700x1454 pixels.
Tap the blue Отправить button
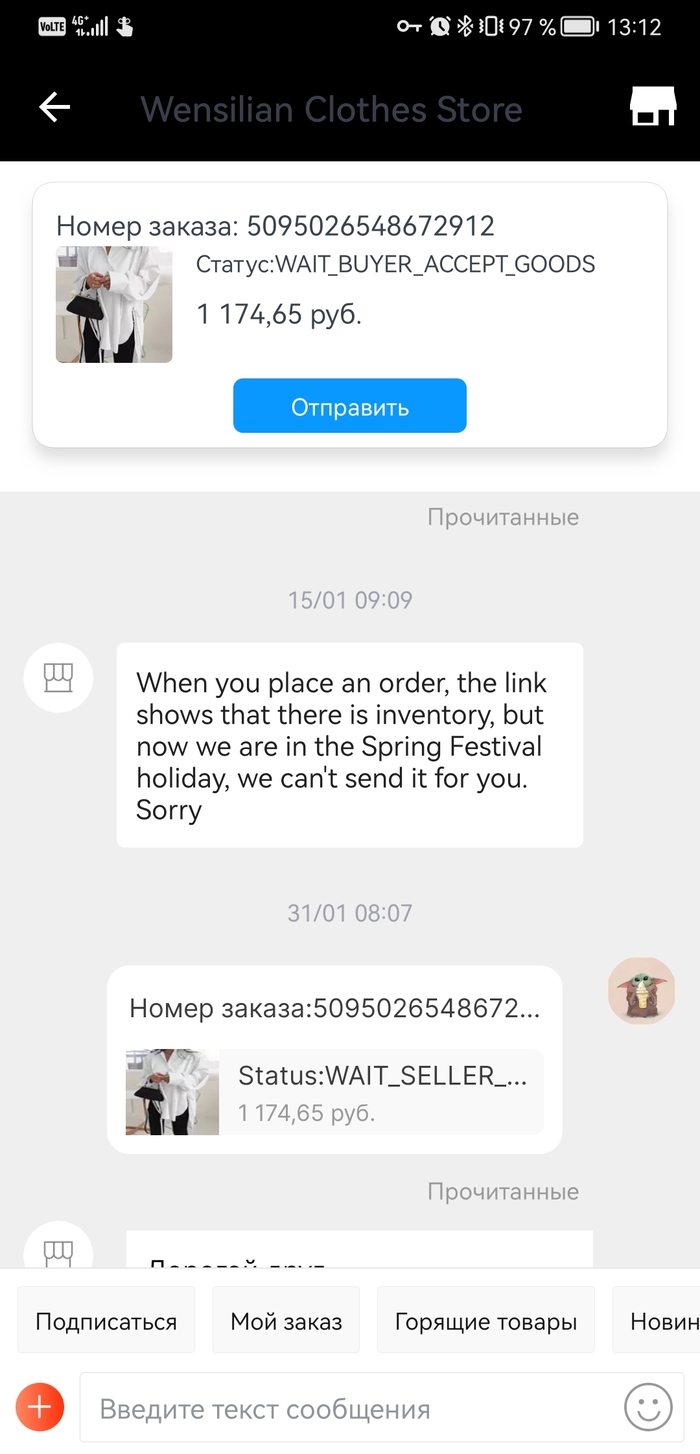coord(350,406)
